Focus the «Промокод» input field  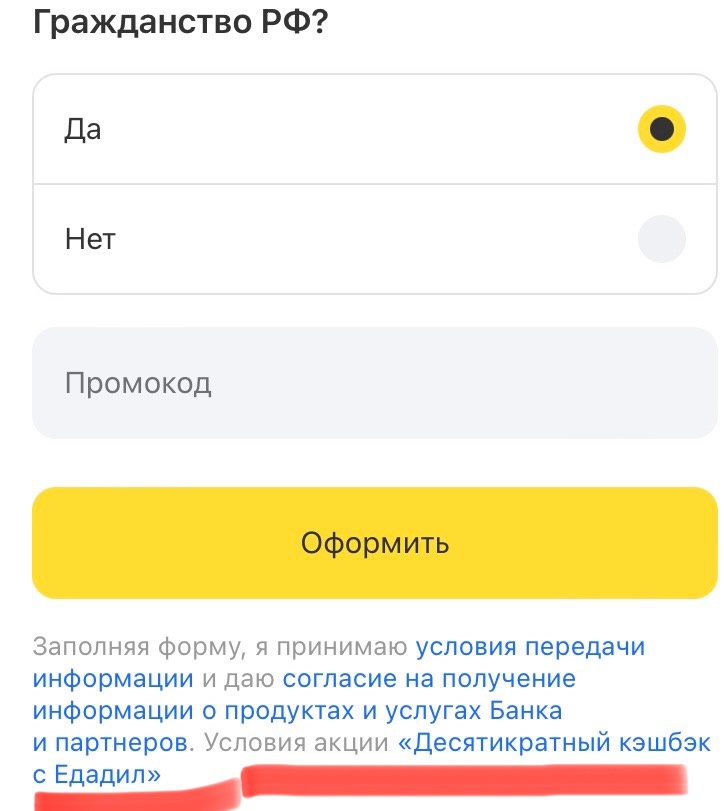(374, 384)
